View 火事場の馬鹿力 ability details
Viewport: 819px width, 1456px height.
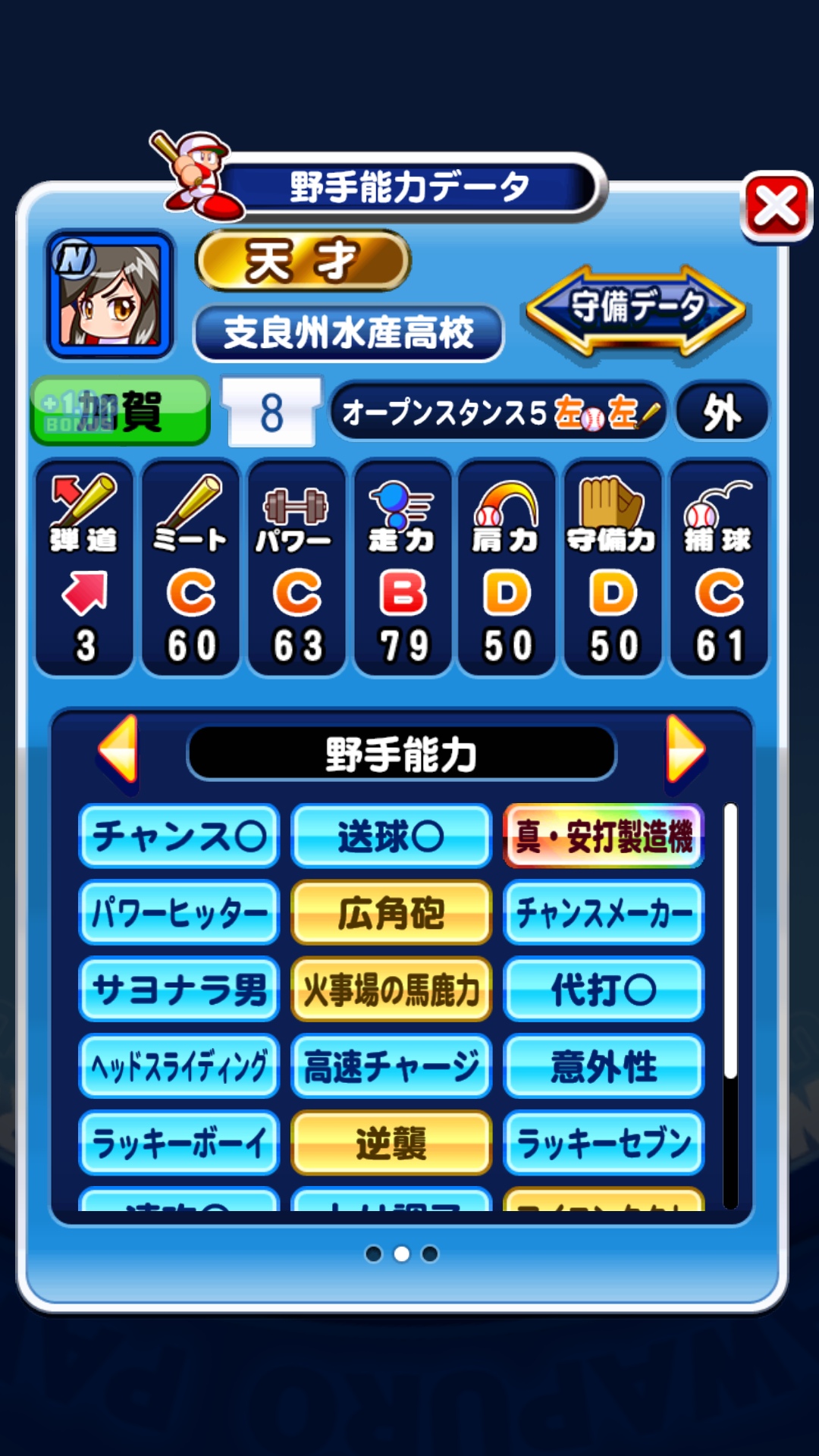(391, 990)
